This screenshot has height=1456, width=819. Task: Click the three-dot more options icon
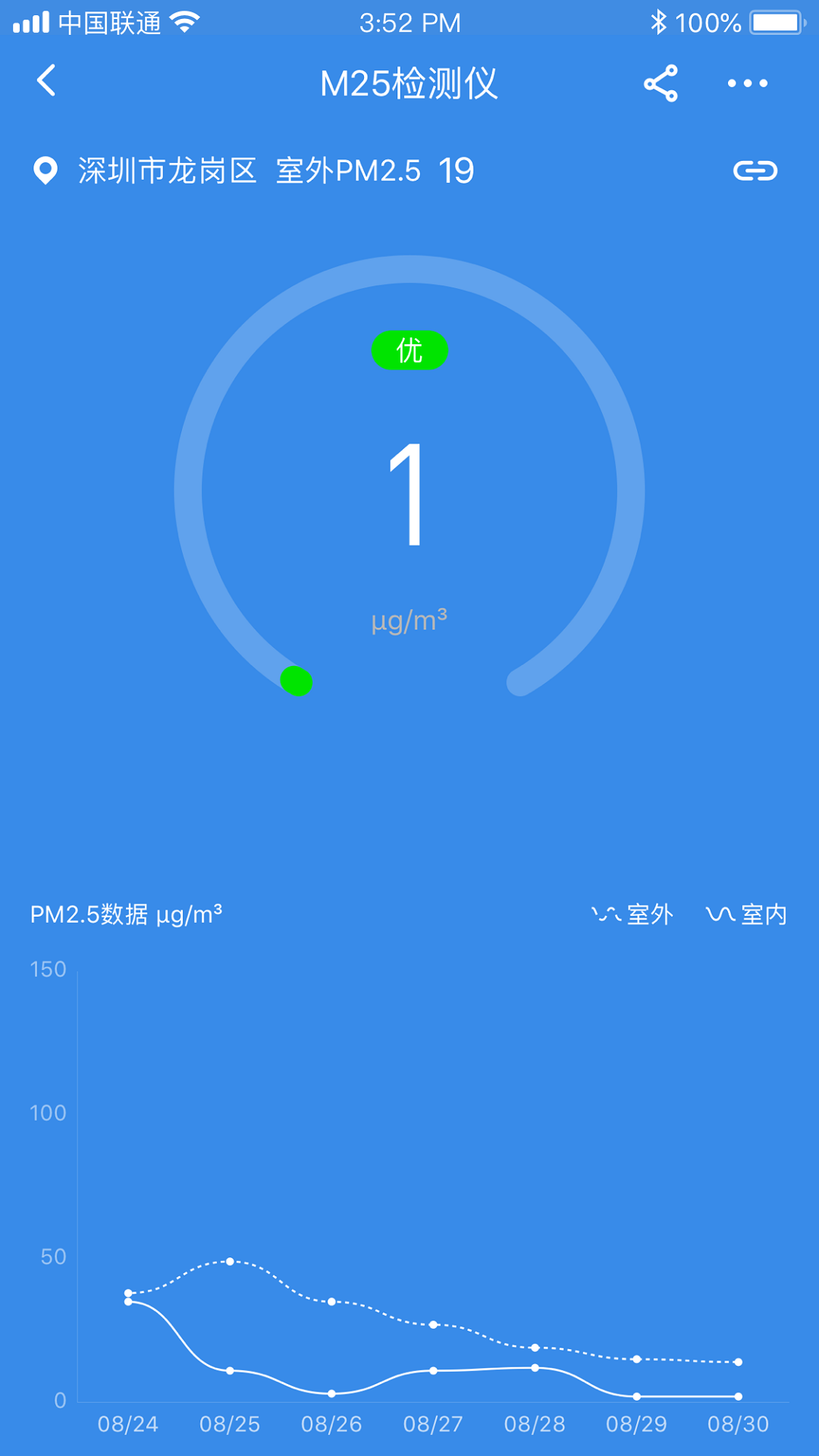tap(746, 83)
